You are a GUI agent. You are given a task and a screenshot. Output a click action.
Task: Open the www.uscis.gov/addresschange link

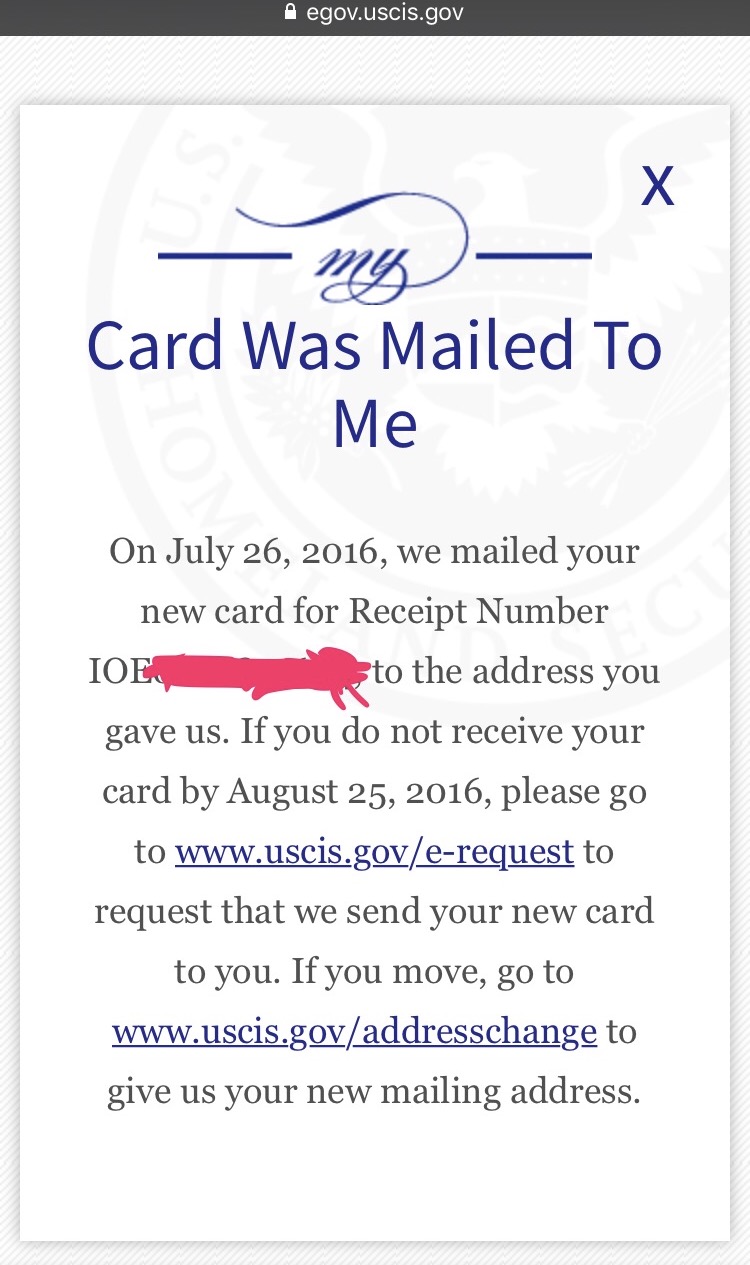354,1032
